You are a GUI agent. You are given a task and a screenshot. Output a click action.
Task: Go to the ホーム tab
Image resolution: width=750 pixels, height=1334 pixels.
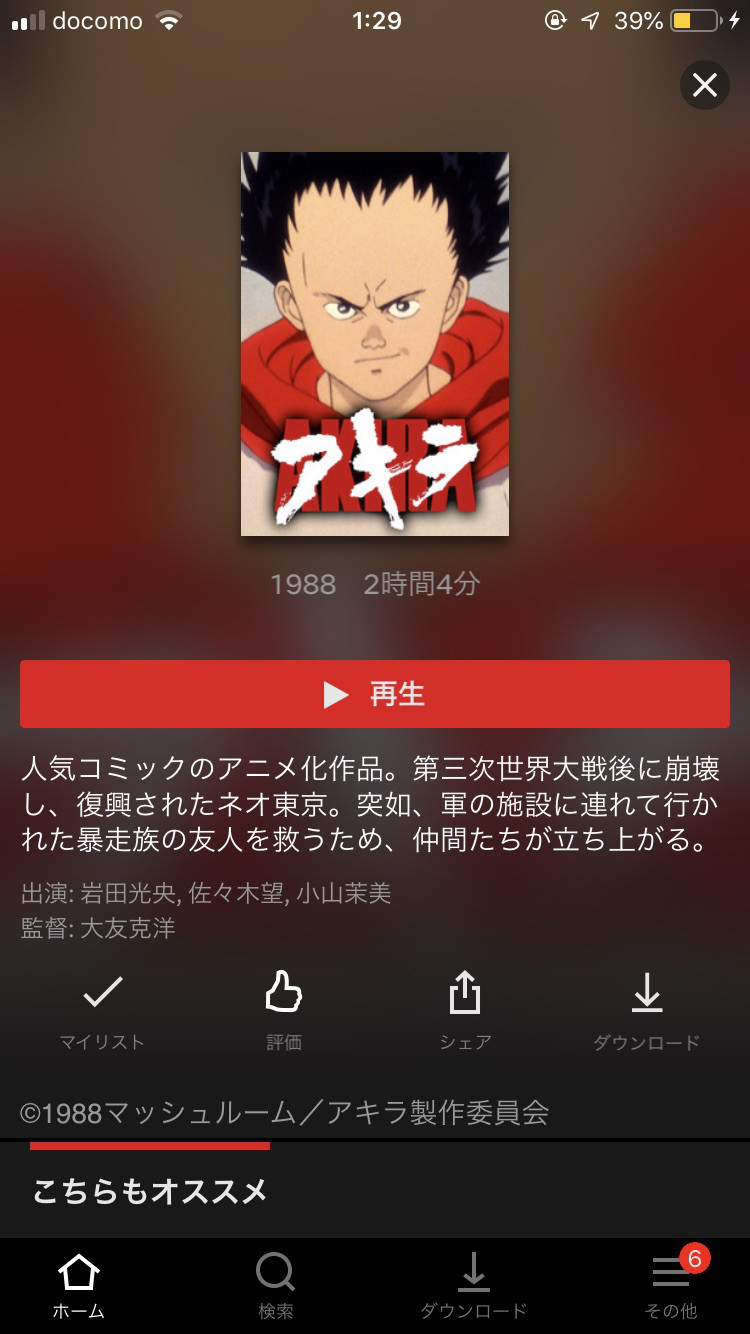coord(79,1286)
